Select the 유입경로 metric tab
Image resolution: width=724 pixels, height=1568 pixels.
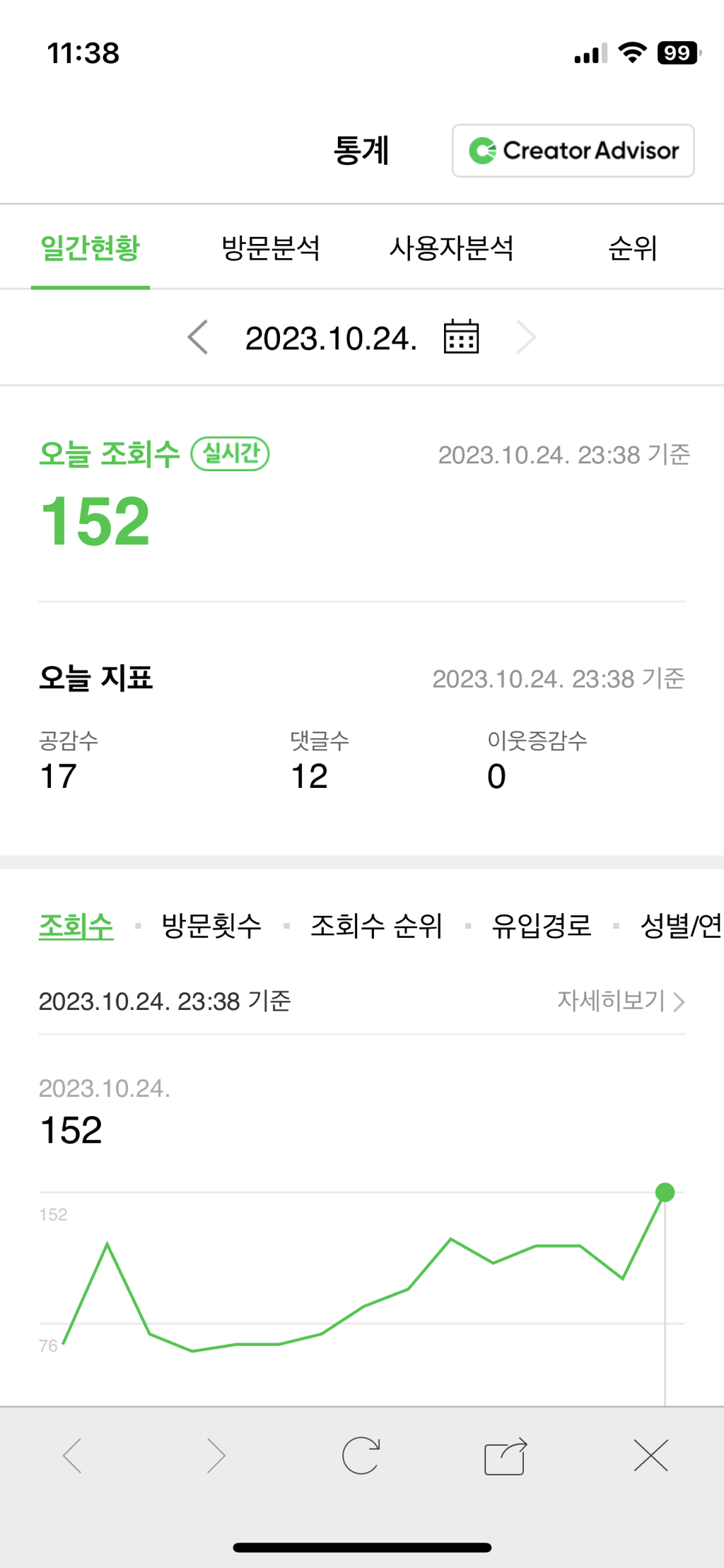tap(542, 927)
